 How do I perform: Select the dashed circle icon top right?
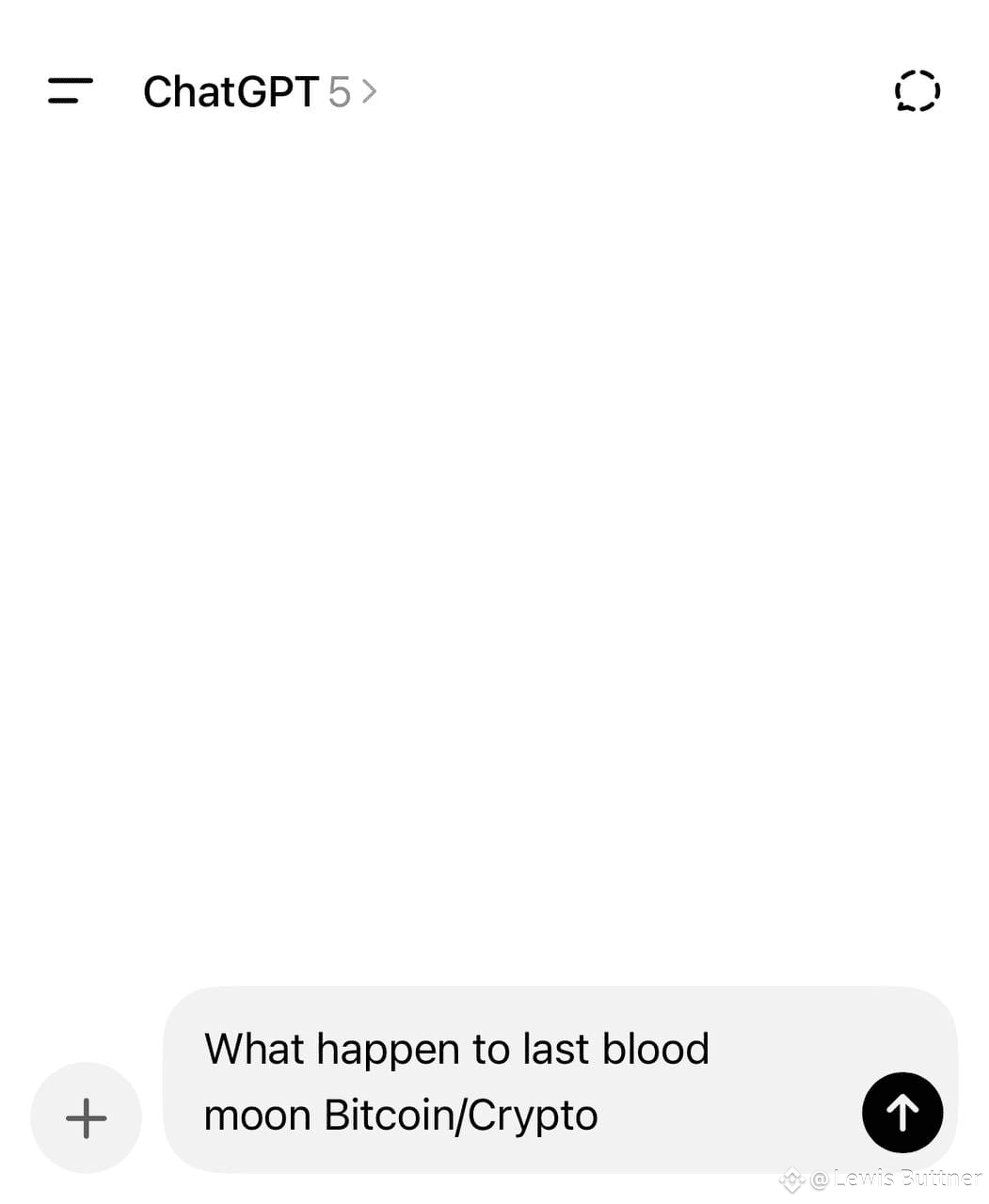point(917,91)
